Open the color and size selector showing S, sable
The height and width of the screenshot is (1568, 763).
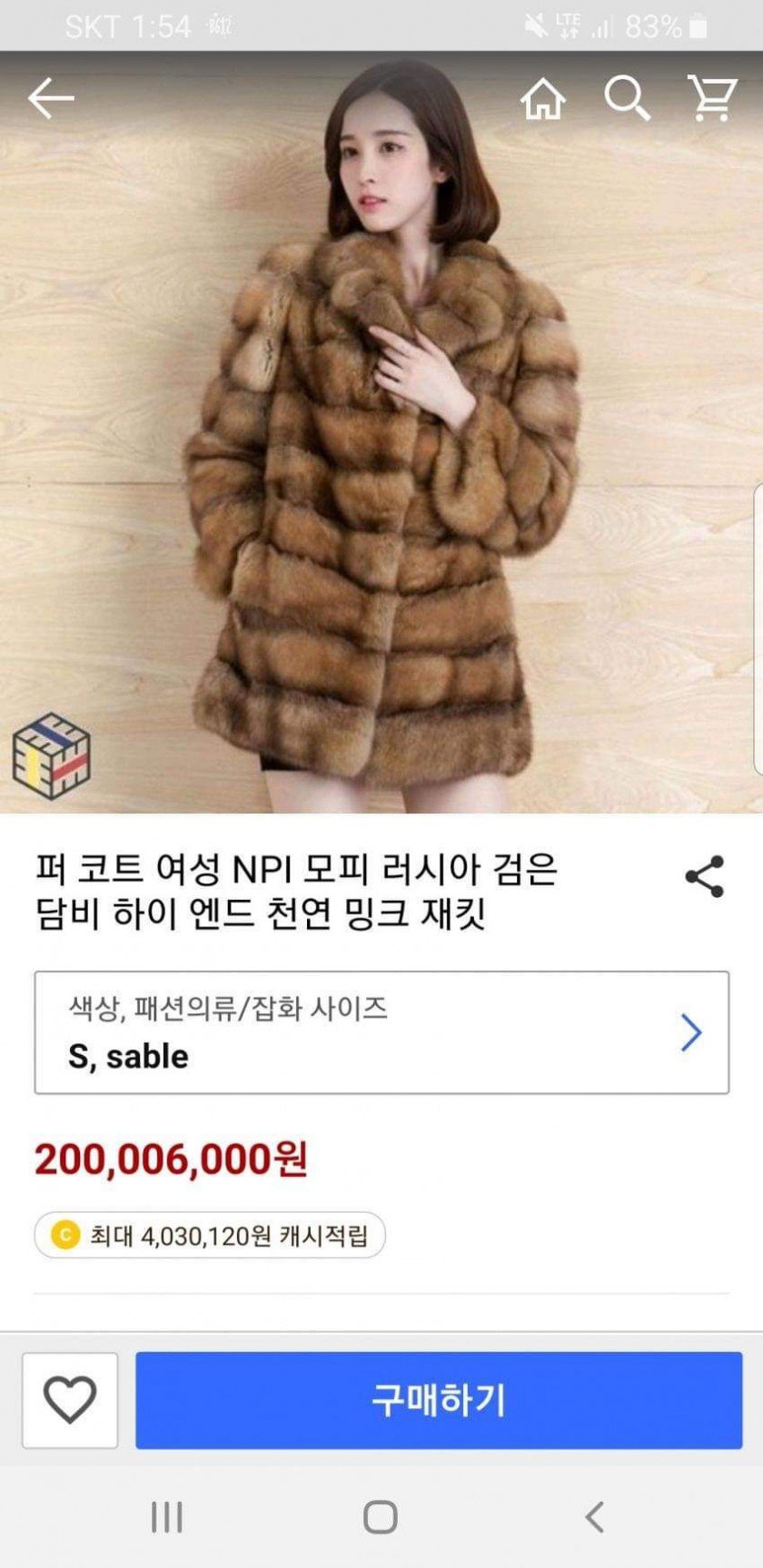point(381,1032)
